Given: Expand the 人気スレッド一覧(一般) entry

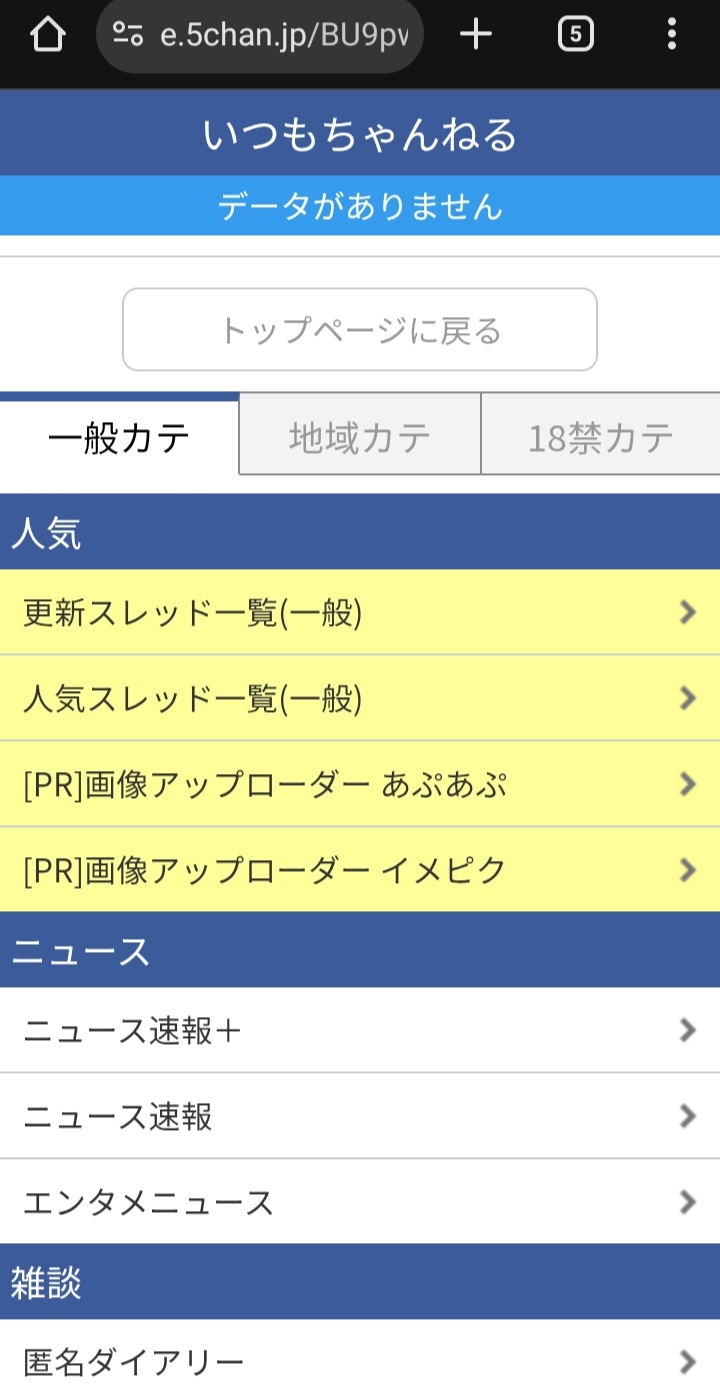Looking at the screenshot, I should tap(685, 698).
